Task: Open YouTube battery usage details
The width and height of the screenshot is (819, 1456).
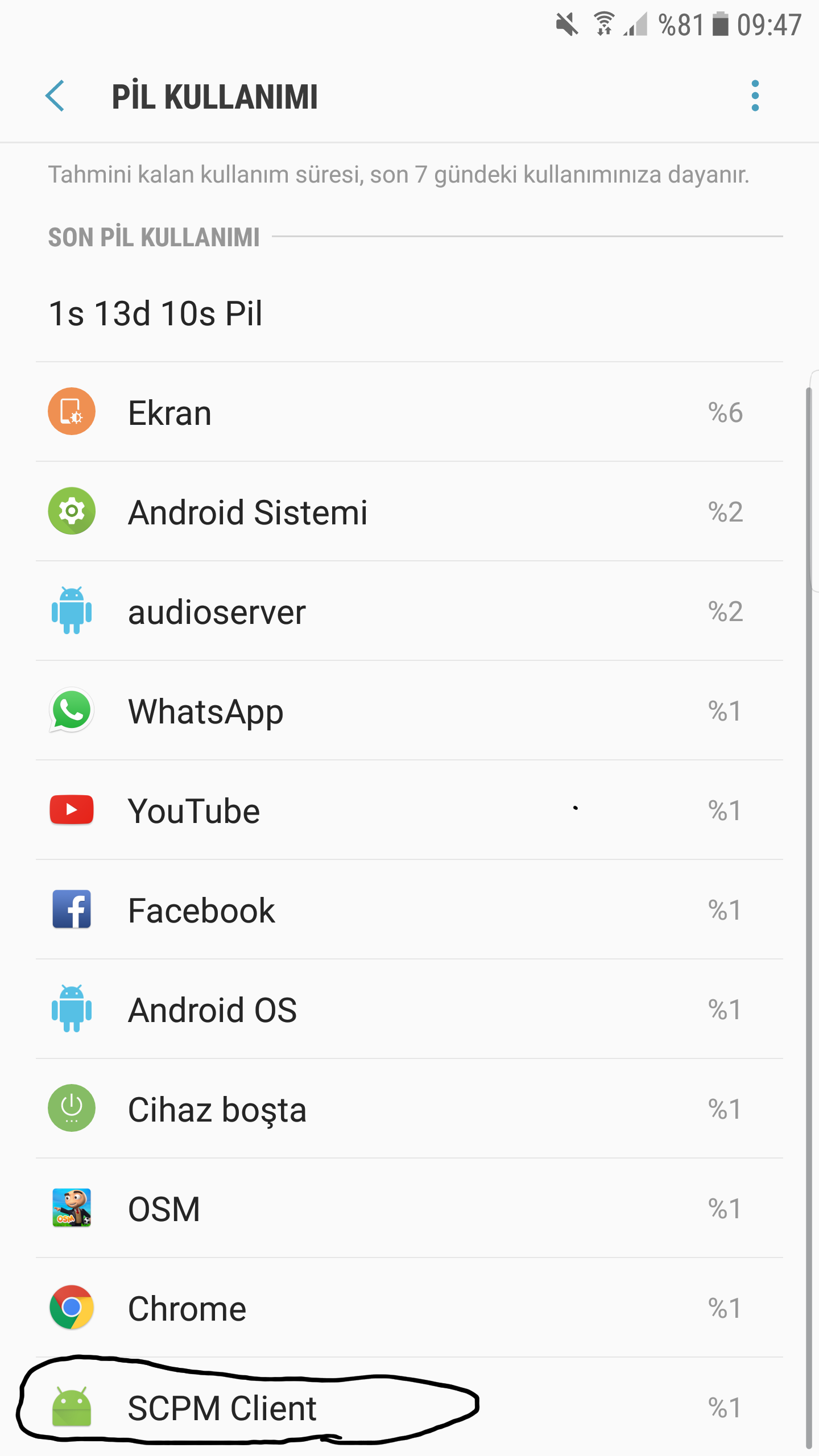Action: [x=409, y=810]
